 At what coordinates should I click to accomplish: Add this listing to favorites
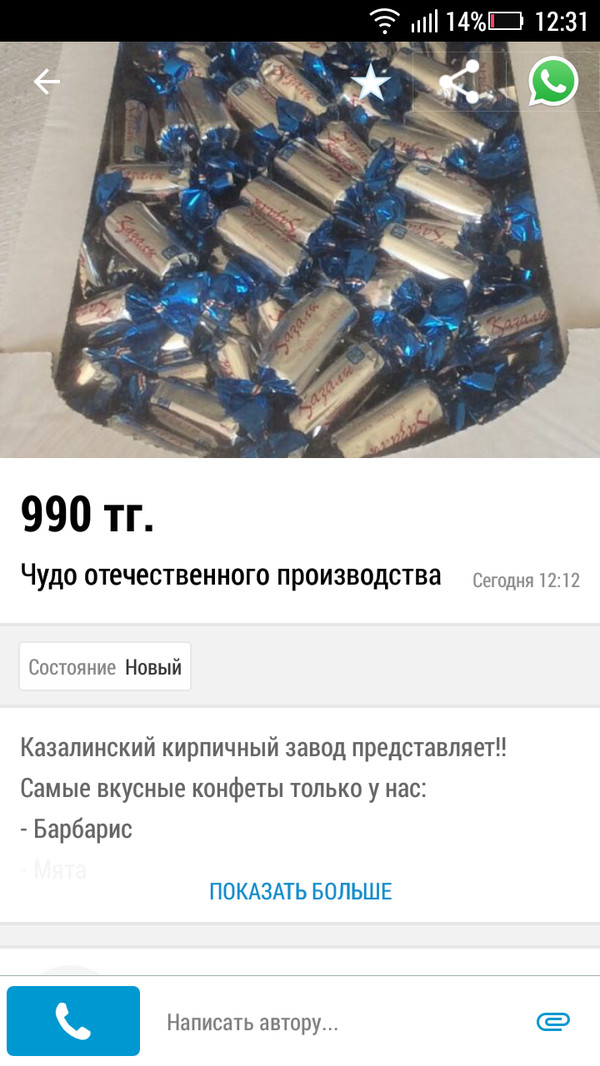tap(371, 83)
